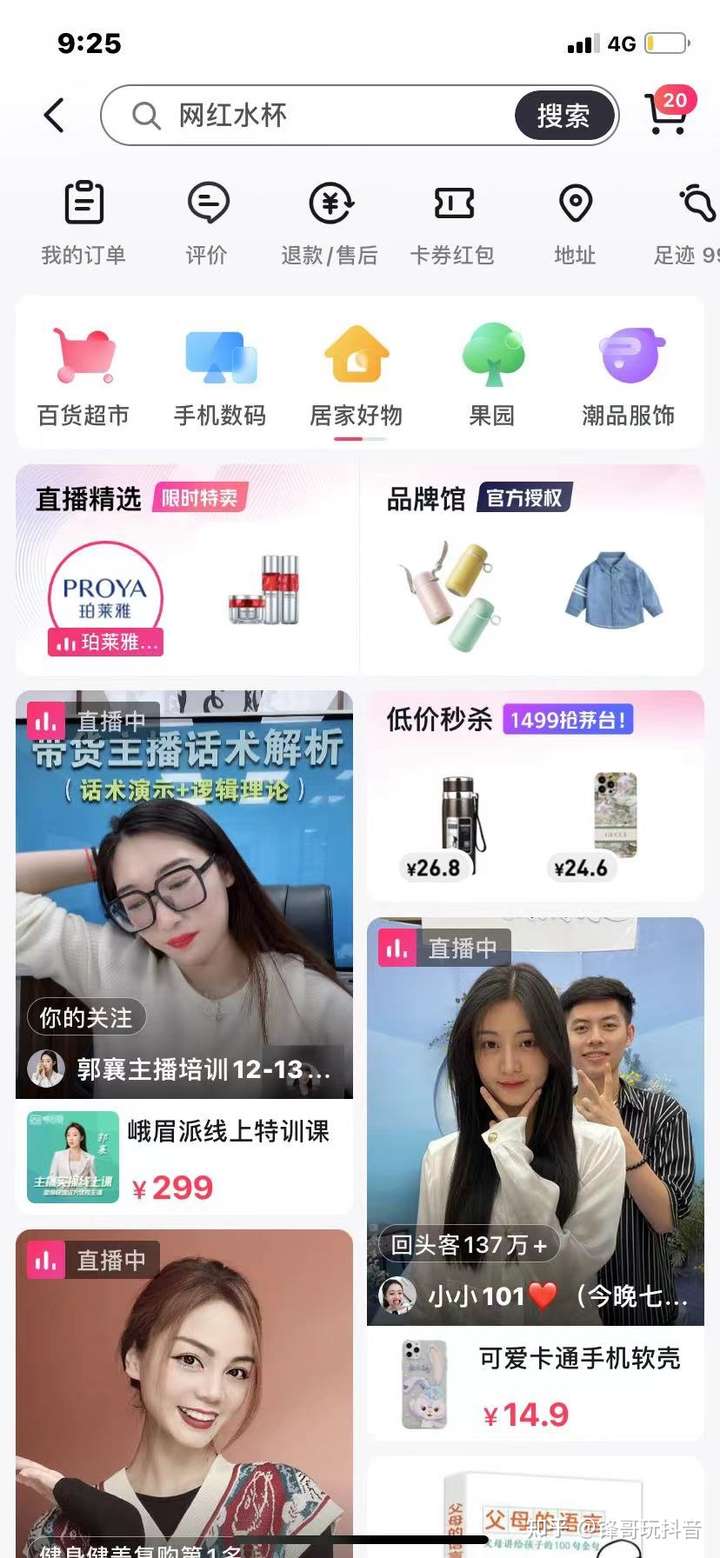Select the 百货超市 category
This screenshot has width=720, height=1558.
pyautogui.click(x=84, y=375)
